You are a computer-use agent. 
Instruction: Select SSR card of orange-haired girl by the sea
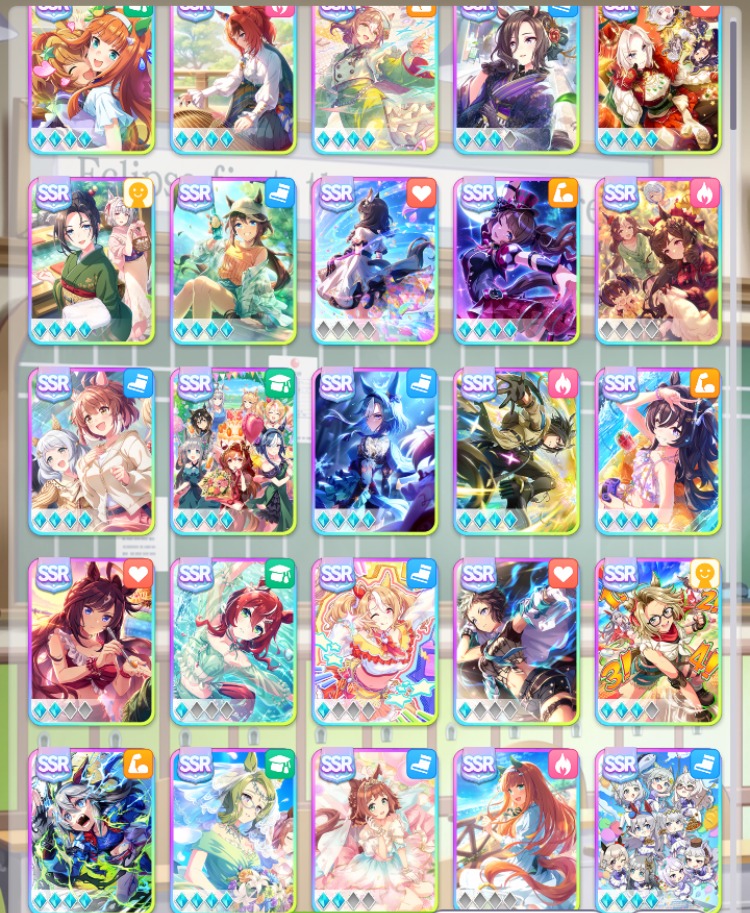click(x=516, y=830)
